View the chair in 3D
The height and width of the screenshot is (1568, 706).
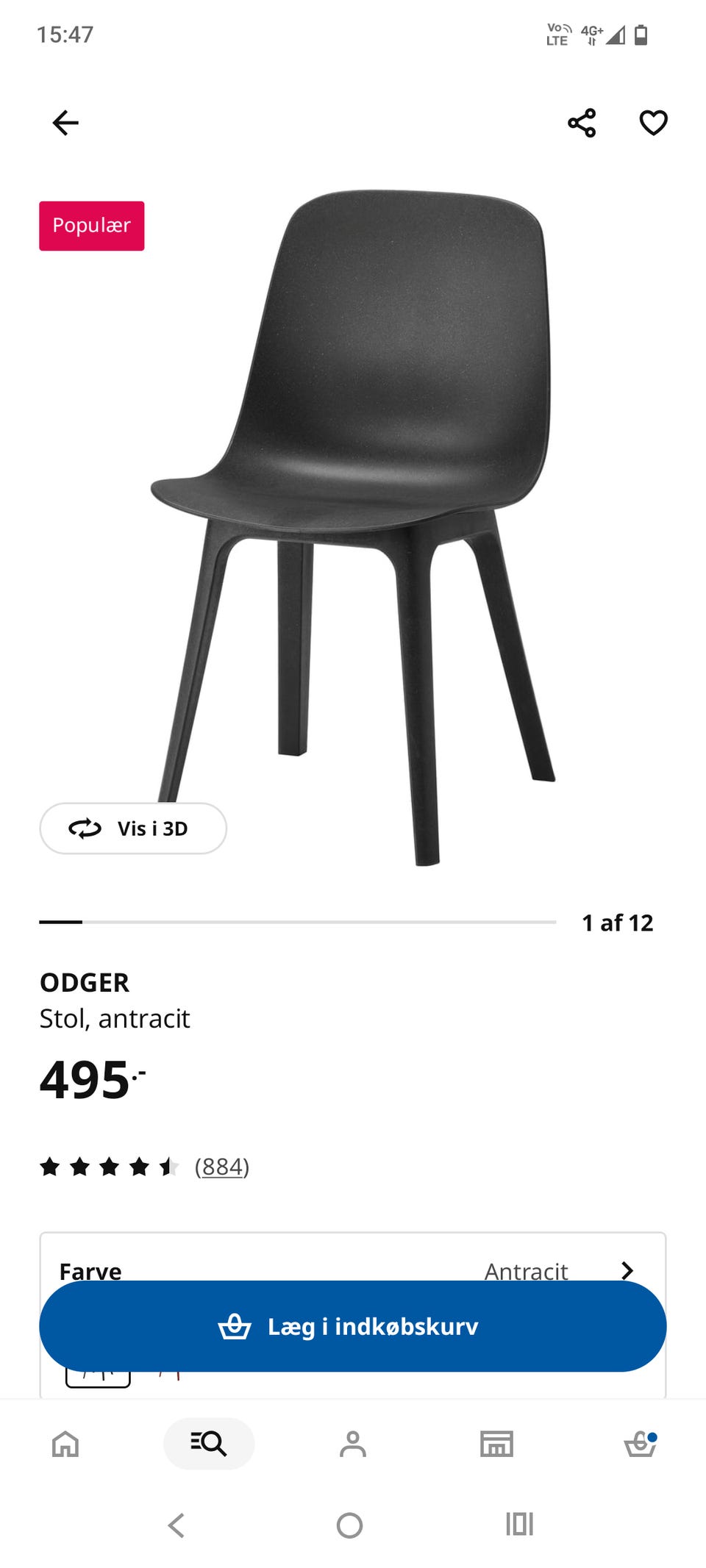[x=133, y=828]
